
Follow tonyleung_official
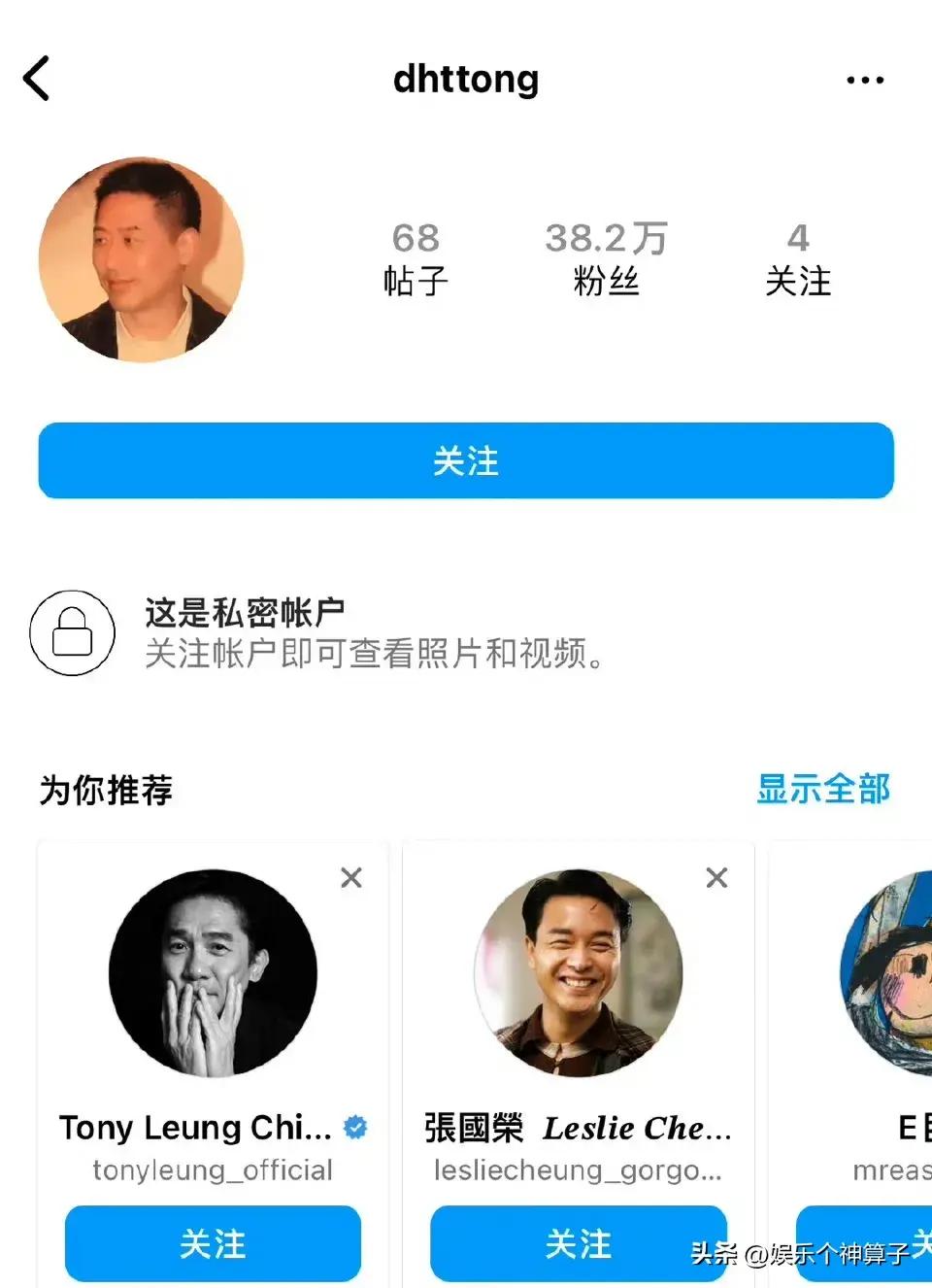(213, 1243)
